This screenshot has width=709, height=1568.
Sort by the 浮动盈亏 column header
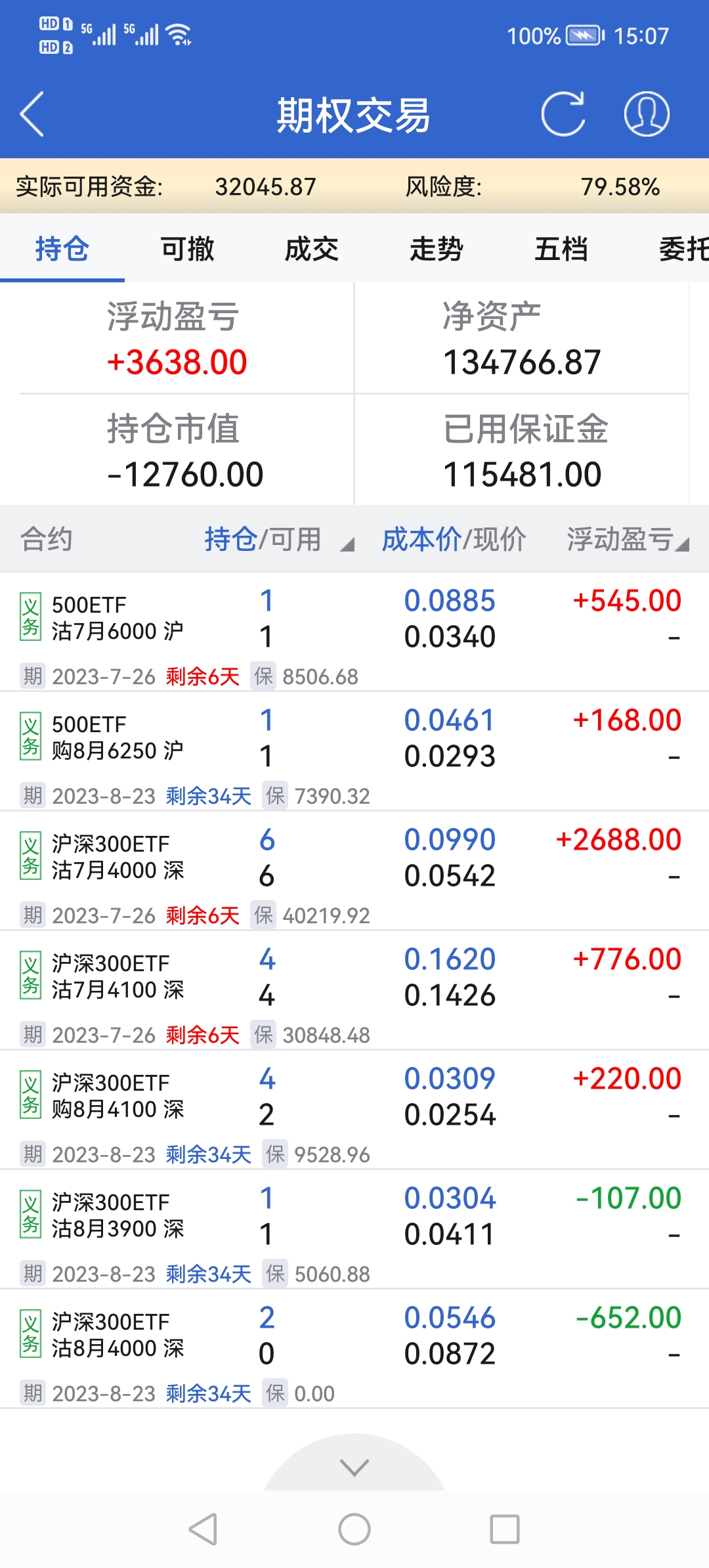pyautogui.click(x=627, y=540)
